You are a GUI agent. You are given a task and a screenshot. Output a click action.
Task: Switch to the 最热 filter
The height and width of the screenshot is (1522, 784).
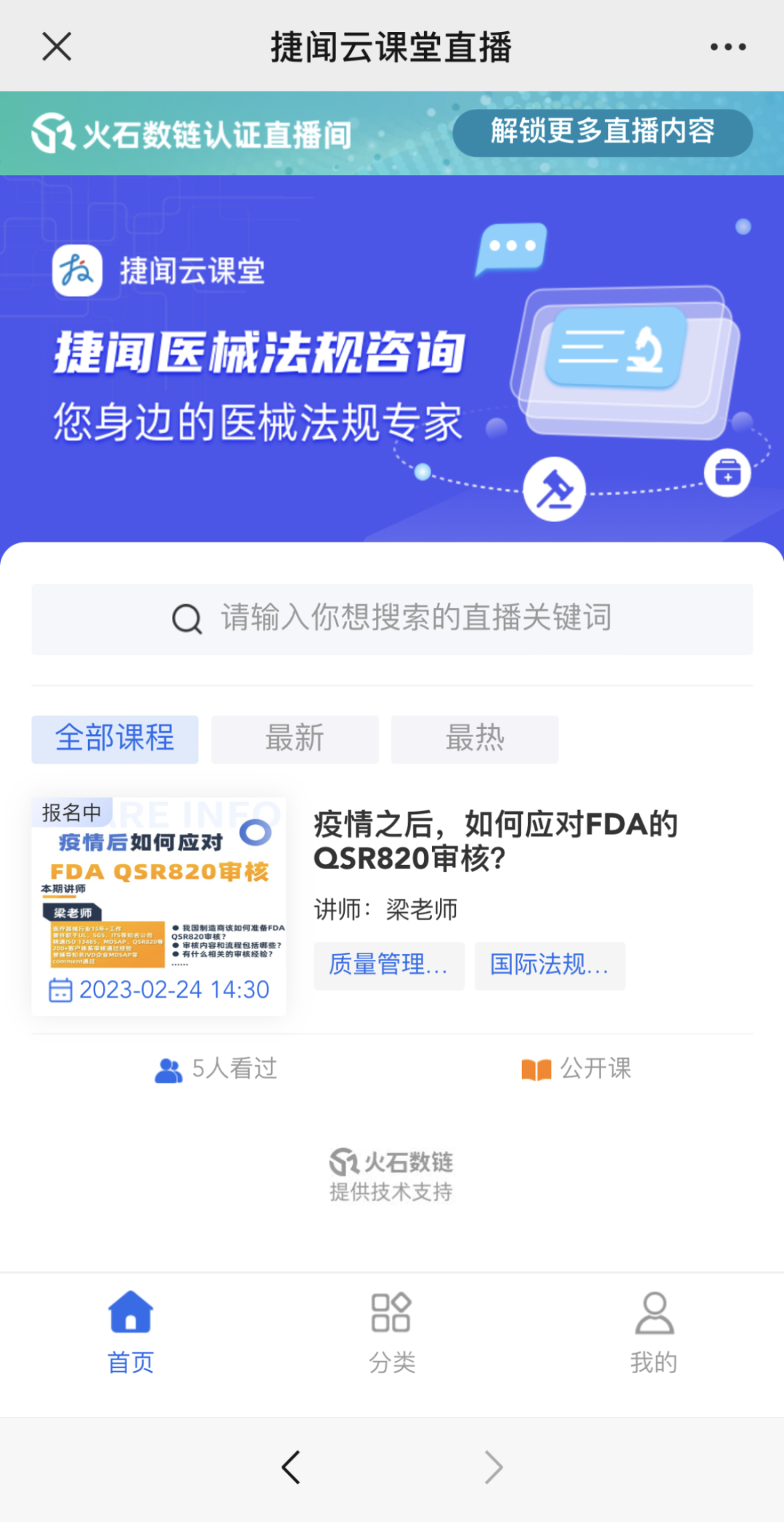click(x=475, y=739)
